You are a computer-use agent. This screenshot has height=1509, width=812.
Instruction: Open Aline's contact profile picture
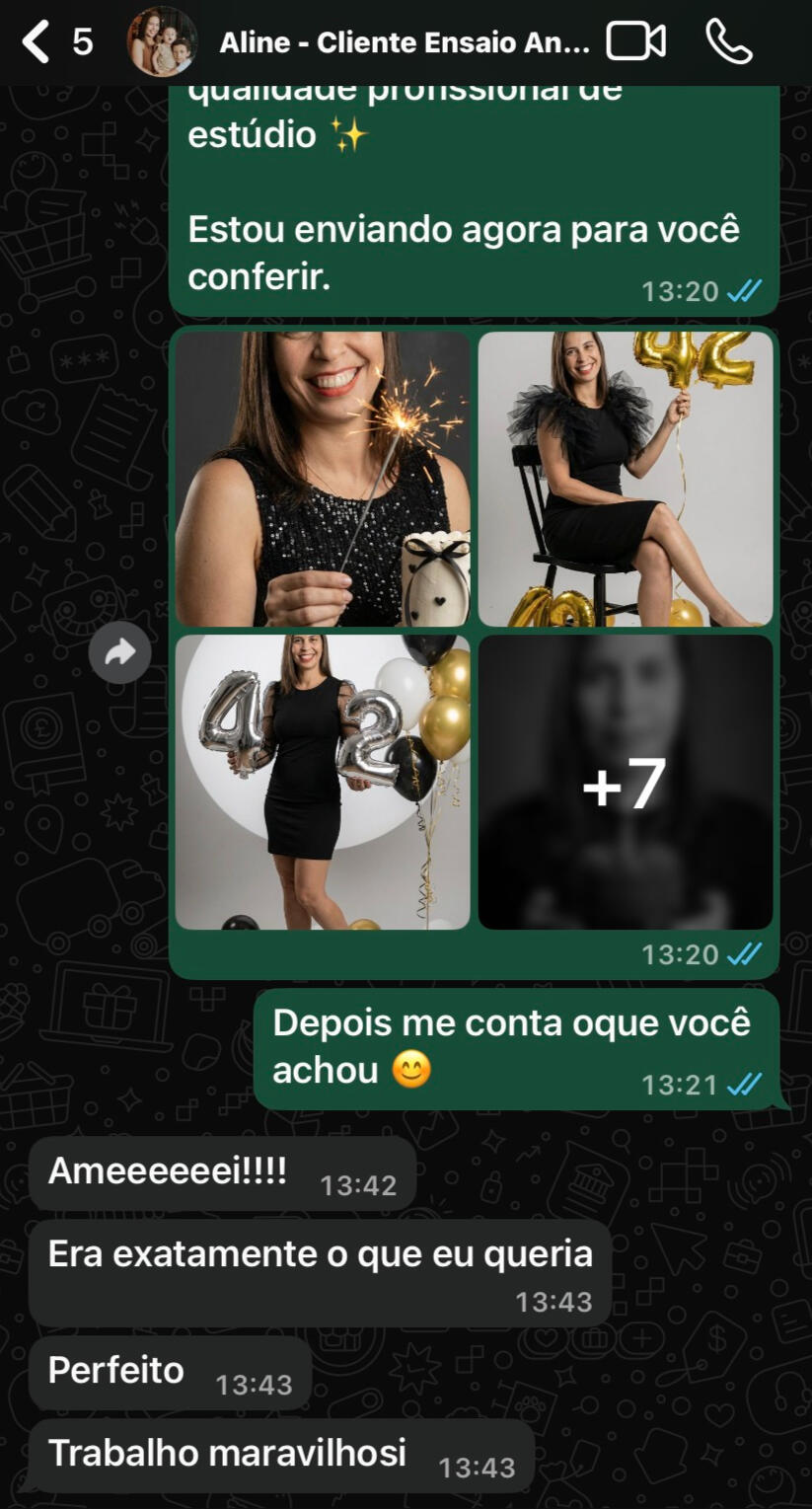(x=163, y=42)
